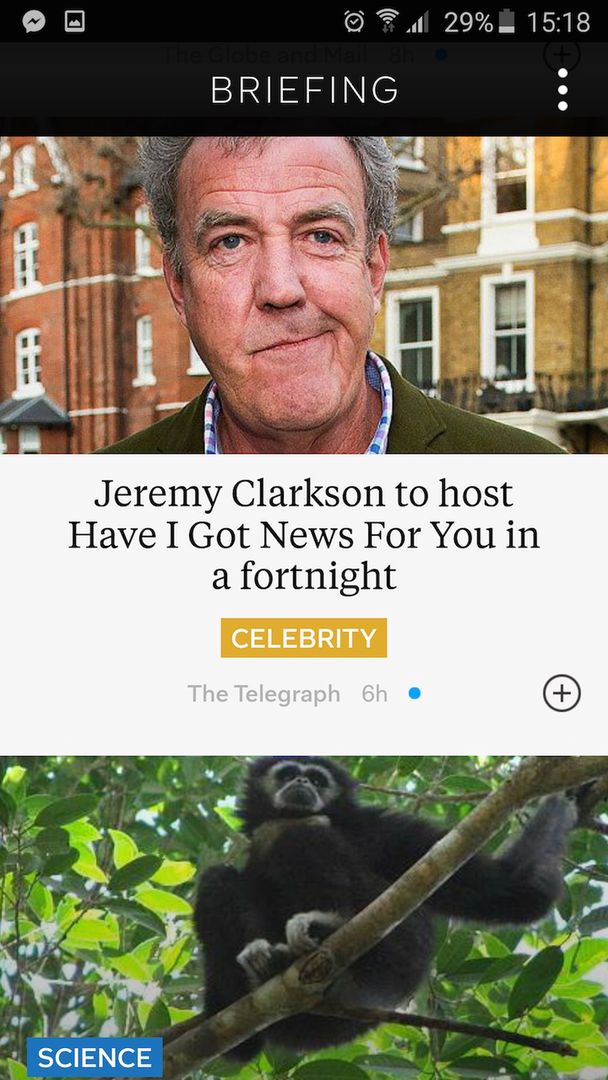Select the Science category tag
Image resolution: width=608 pixels, height=1080 pixels.
pos(95,1057)
